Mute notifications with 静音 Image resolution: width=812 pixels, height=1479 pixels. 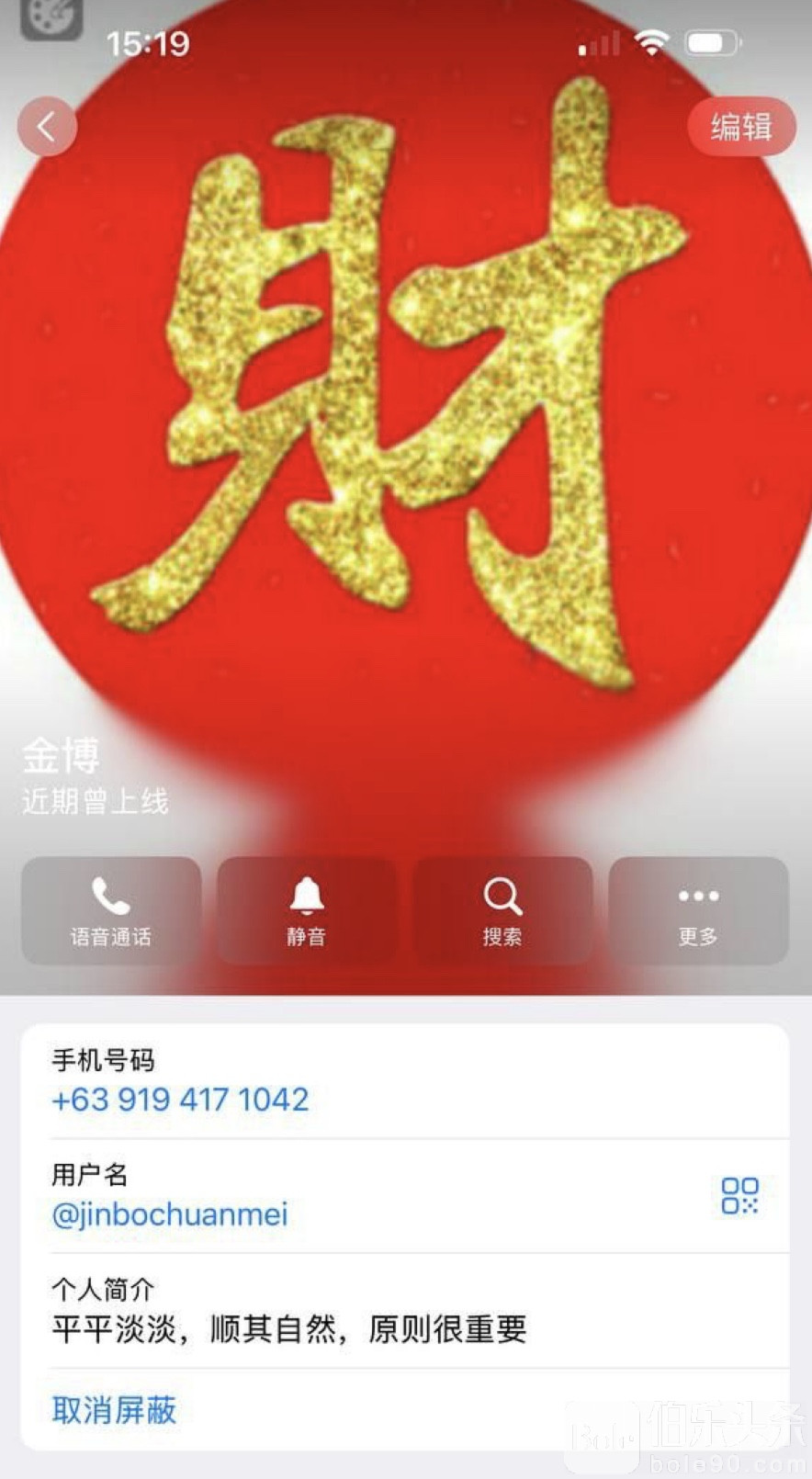click(307, 910)
